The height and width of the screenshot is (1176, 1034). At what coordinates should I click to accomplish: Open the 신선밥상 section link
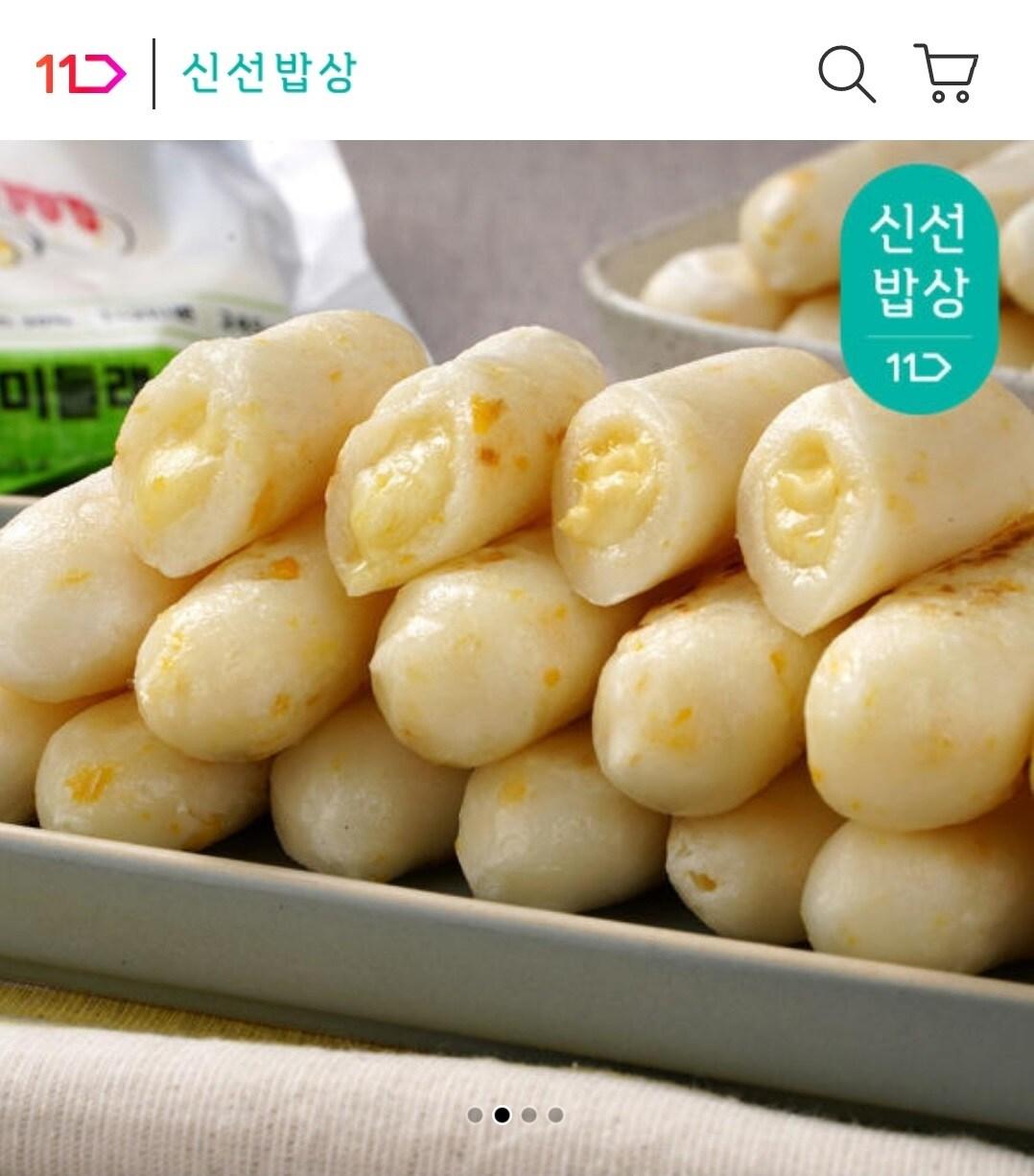point(269,73)
